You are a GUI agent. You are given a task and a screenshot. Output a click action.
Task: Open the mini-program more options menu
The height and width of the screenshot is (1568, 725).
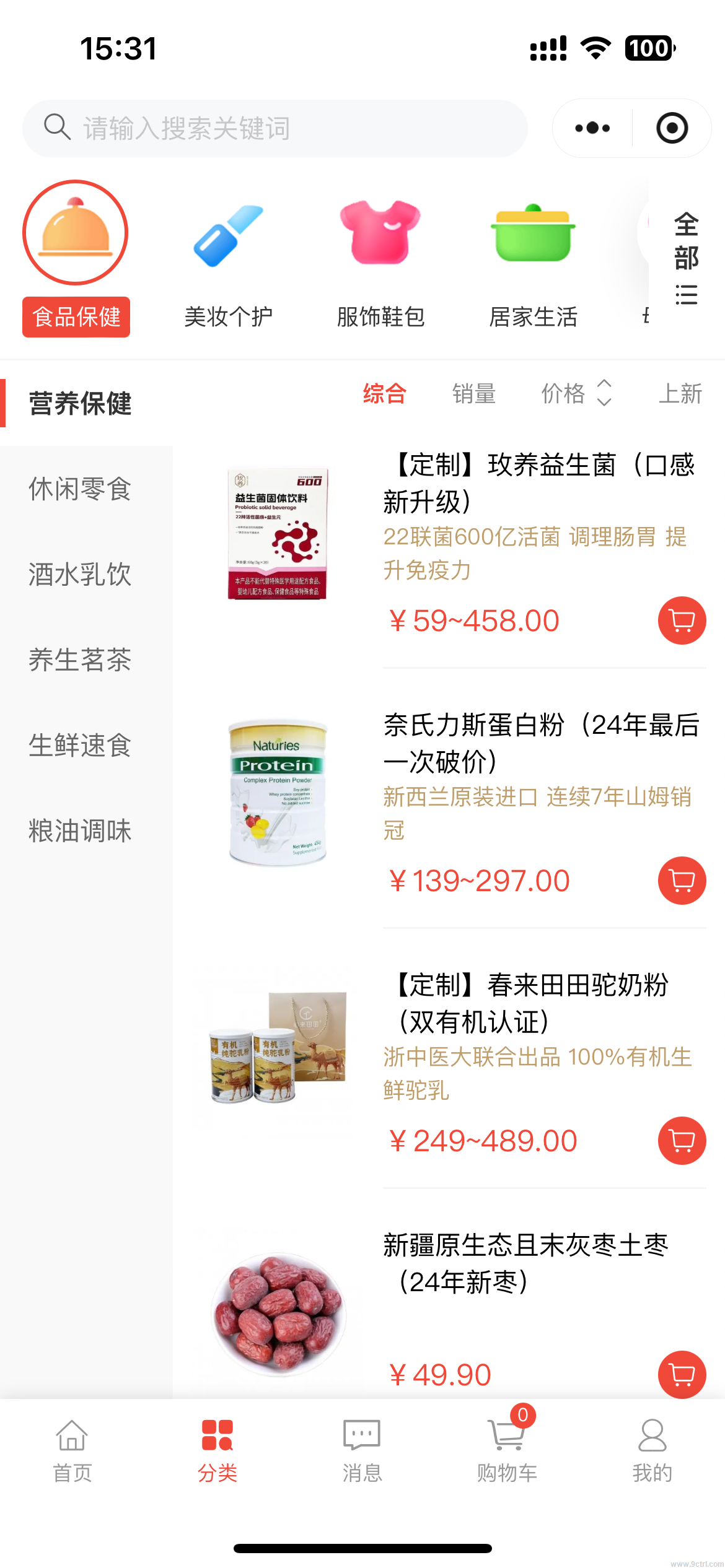(x=592, y=128)
